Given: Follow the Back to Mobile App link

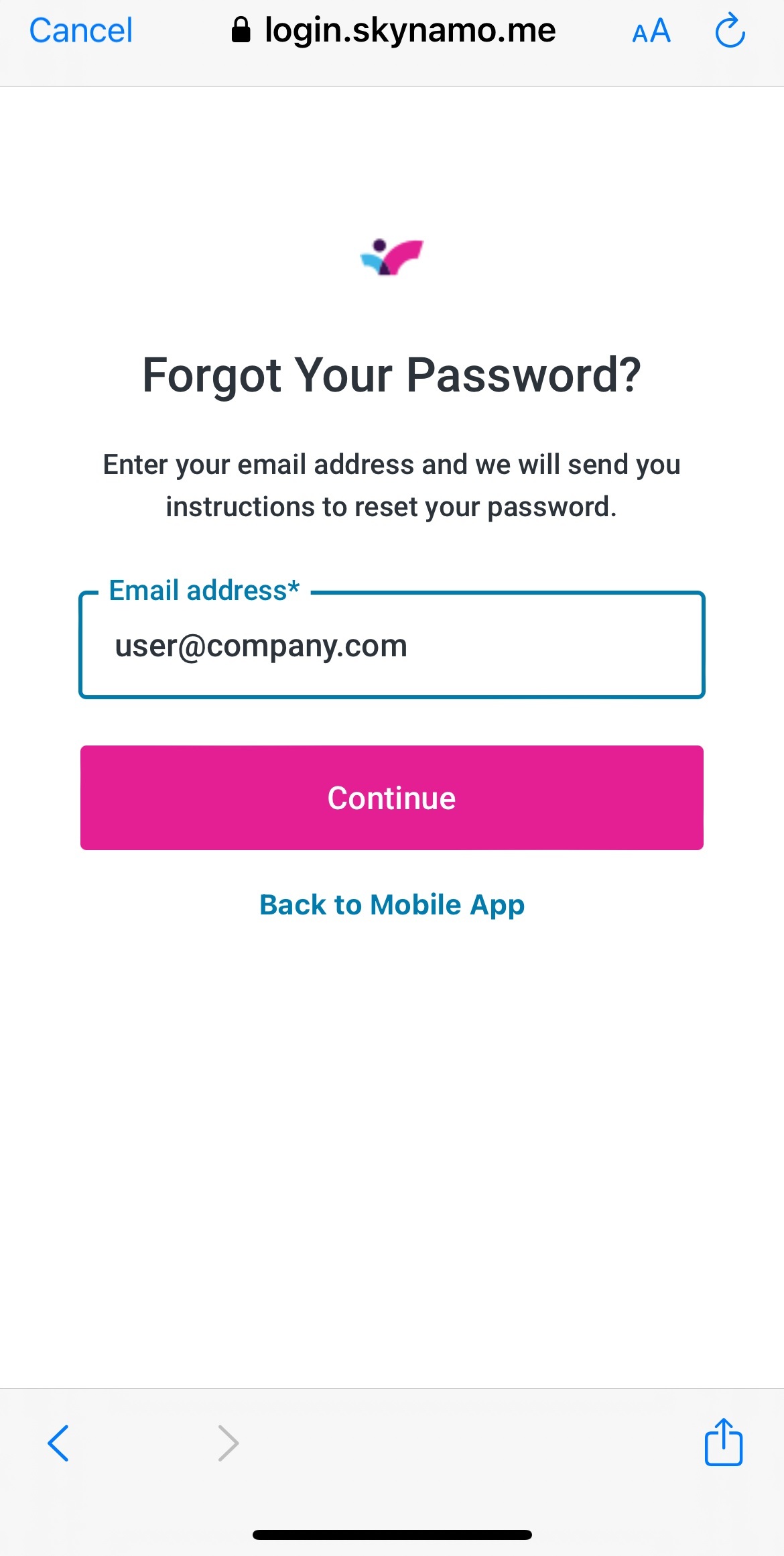Looking at the screenshot, I should click(392, 904).
